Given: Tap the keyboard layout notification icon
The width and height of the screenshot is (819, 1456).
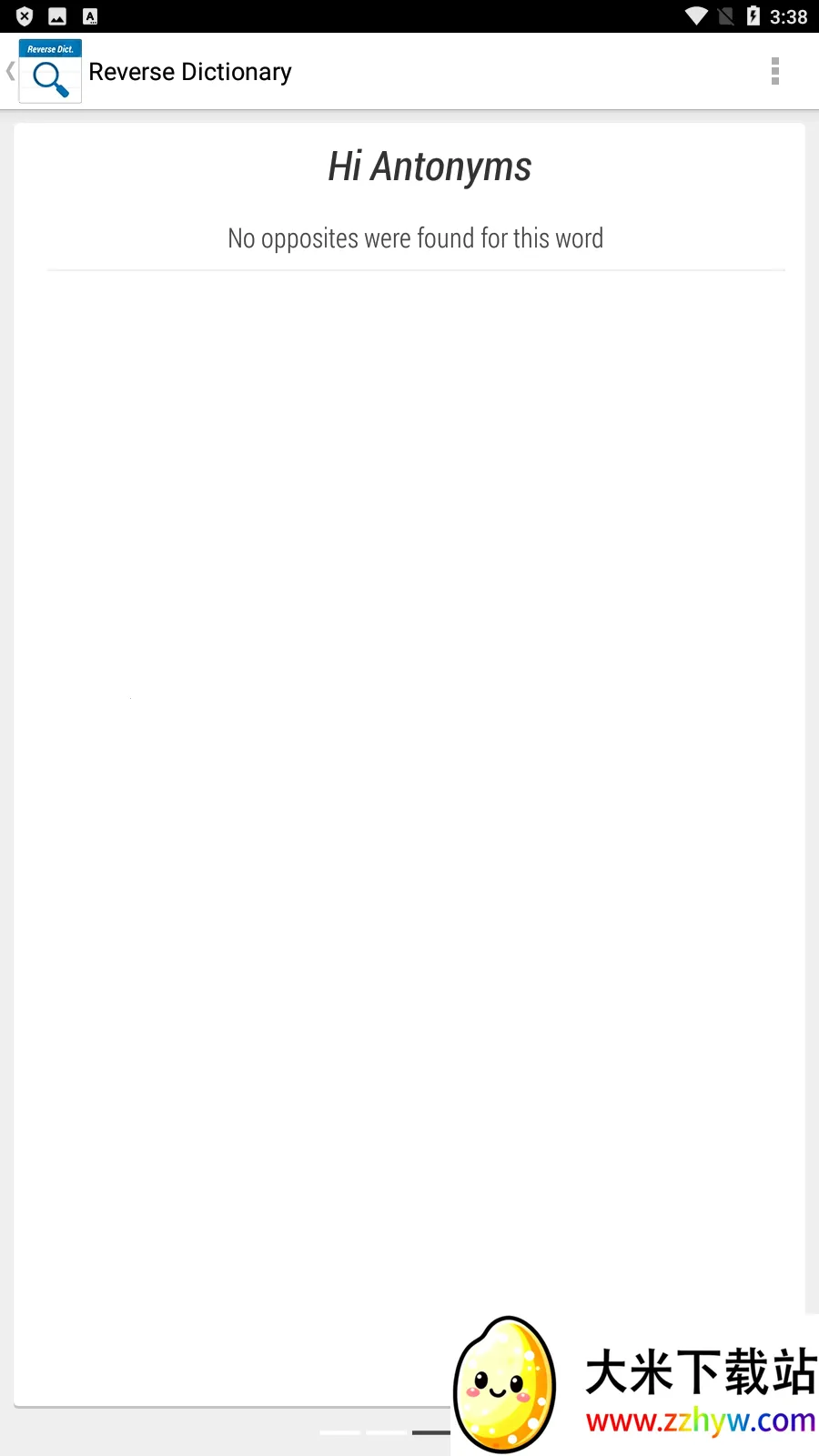Looking at the screenshot, I should pyautogui.click(x=89, y=15).
